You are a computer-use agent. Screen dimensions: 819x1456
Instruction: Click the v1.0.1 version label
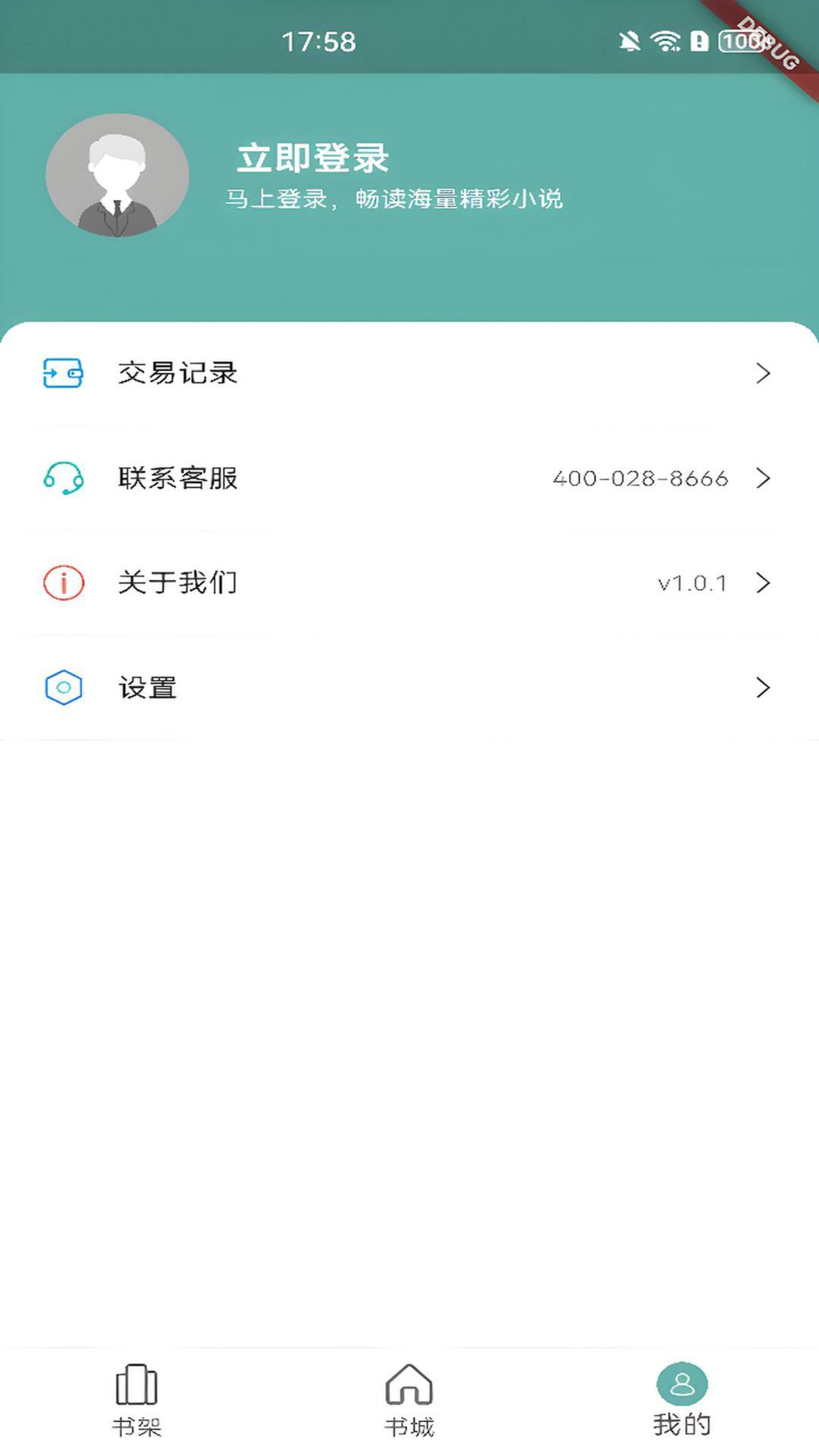[692, 583]
